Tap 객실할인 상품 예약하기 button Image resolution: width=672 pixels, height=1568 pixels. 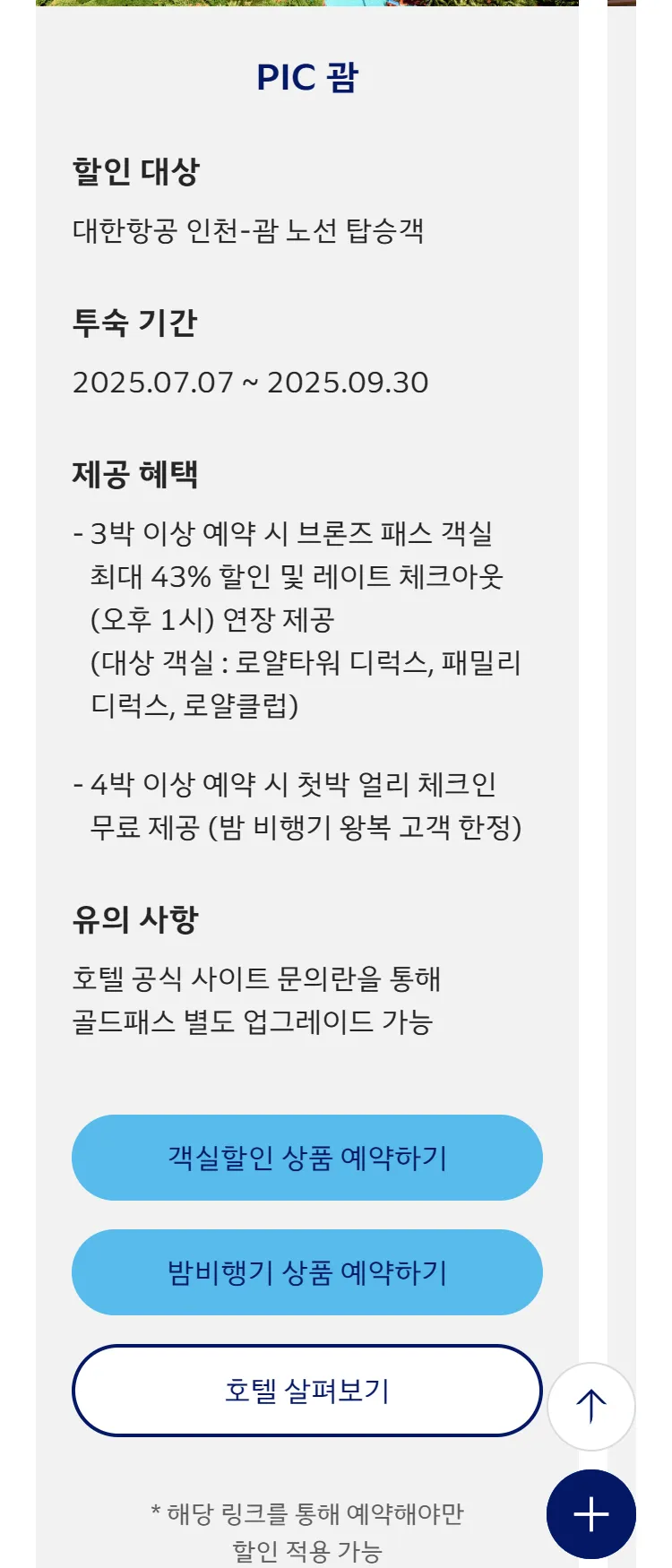pyautogui.click(x=306, y=1158)
